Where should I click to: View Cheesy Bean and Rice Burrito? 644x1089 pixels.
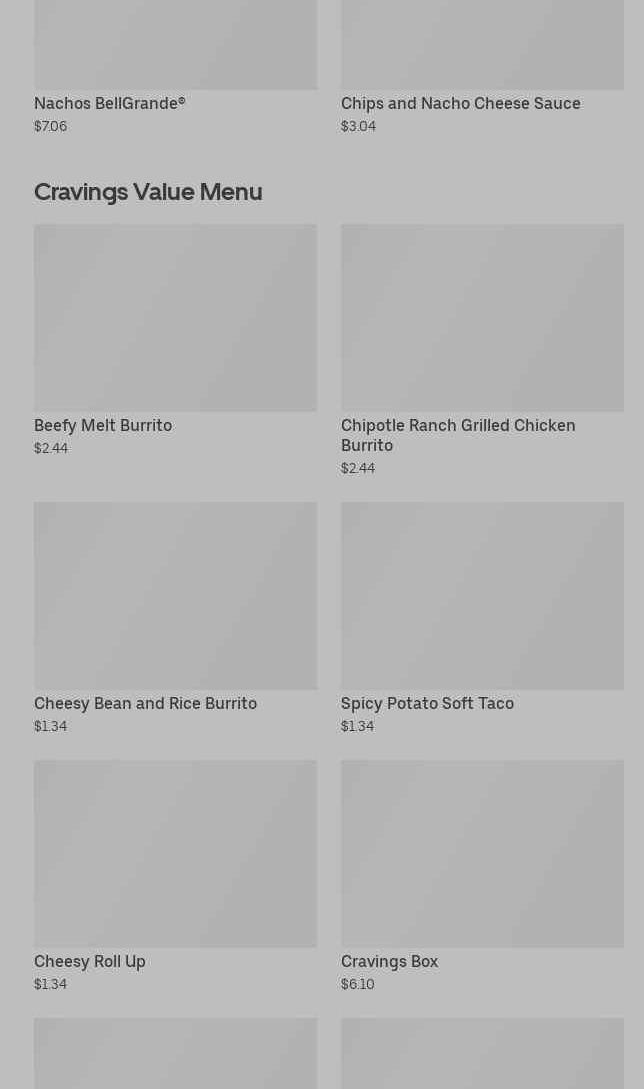pos(175,618)
